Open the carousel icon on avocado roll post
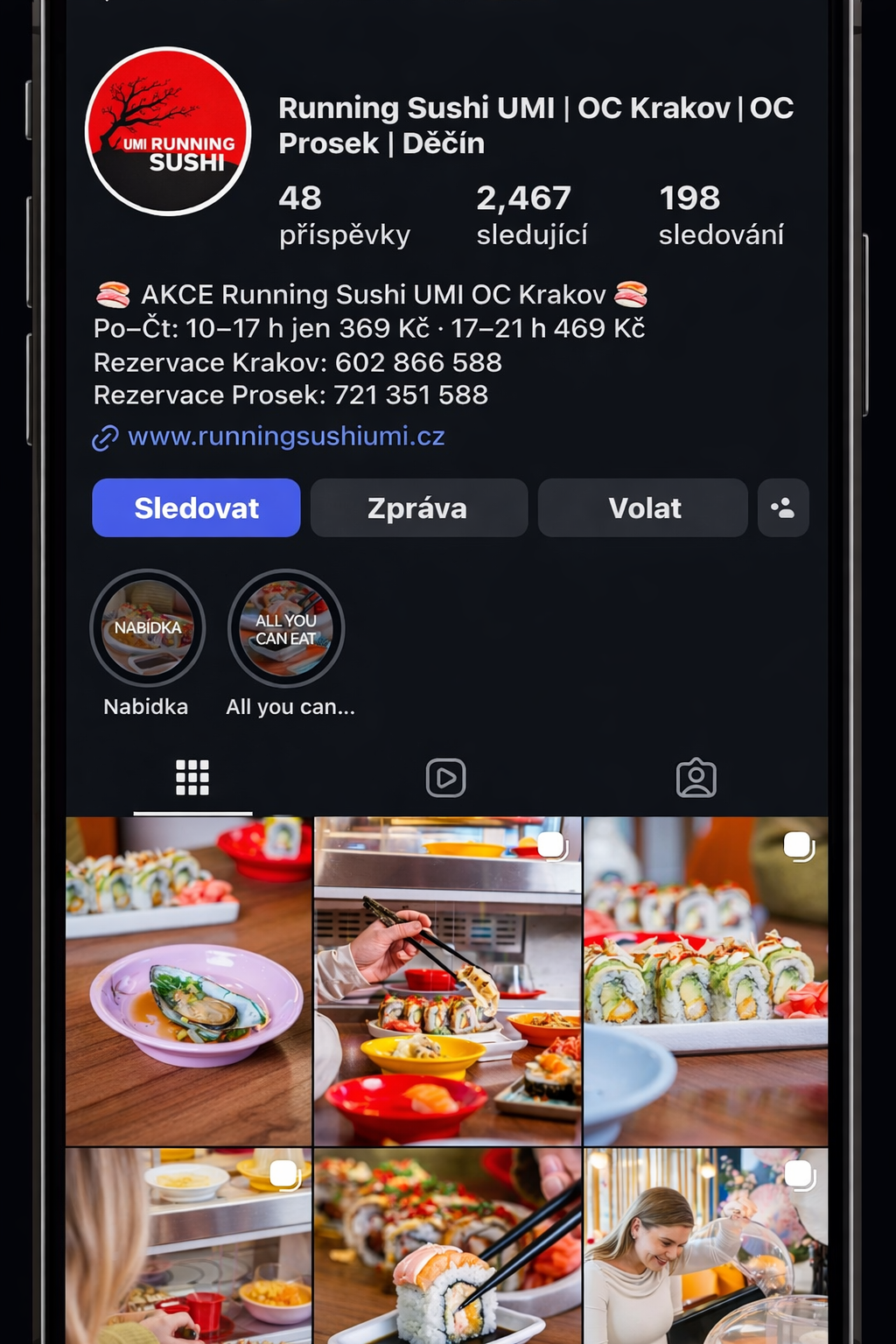The width and height of the screenshot is (896, 1344). (x=797, y=845)
